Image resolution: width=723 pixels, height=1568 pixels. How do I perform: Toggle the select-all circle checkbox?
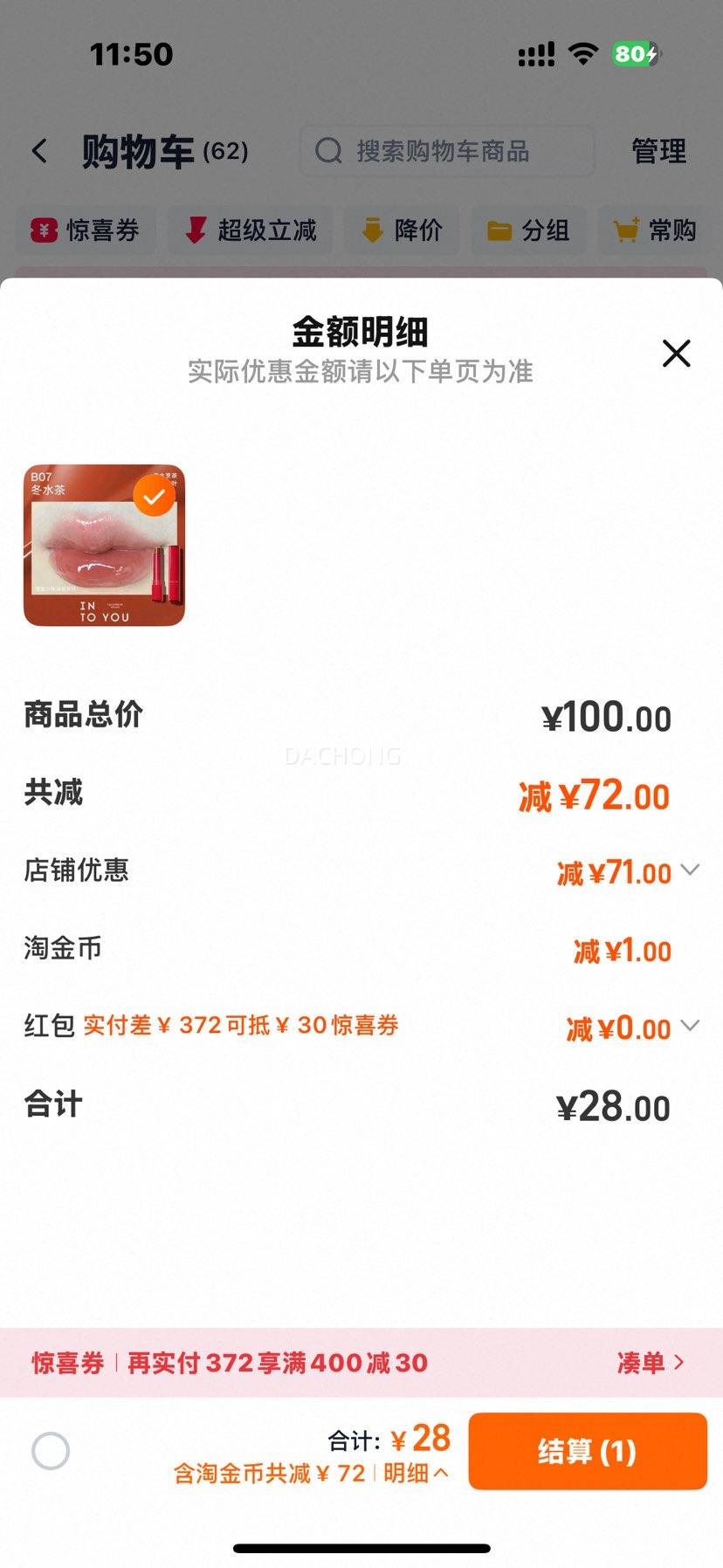51,1451
